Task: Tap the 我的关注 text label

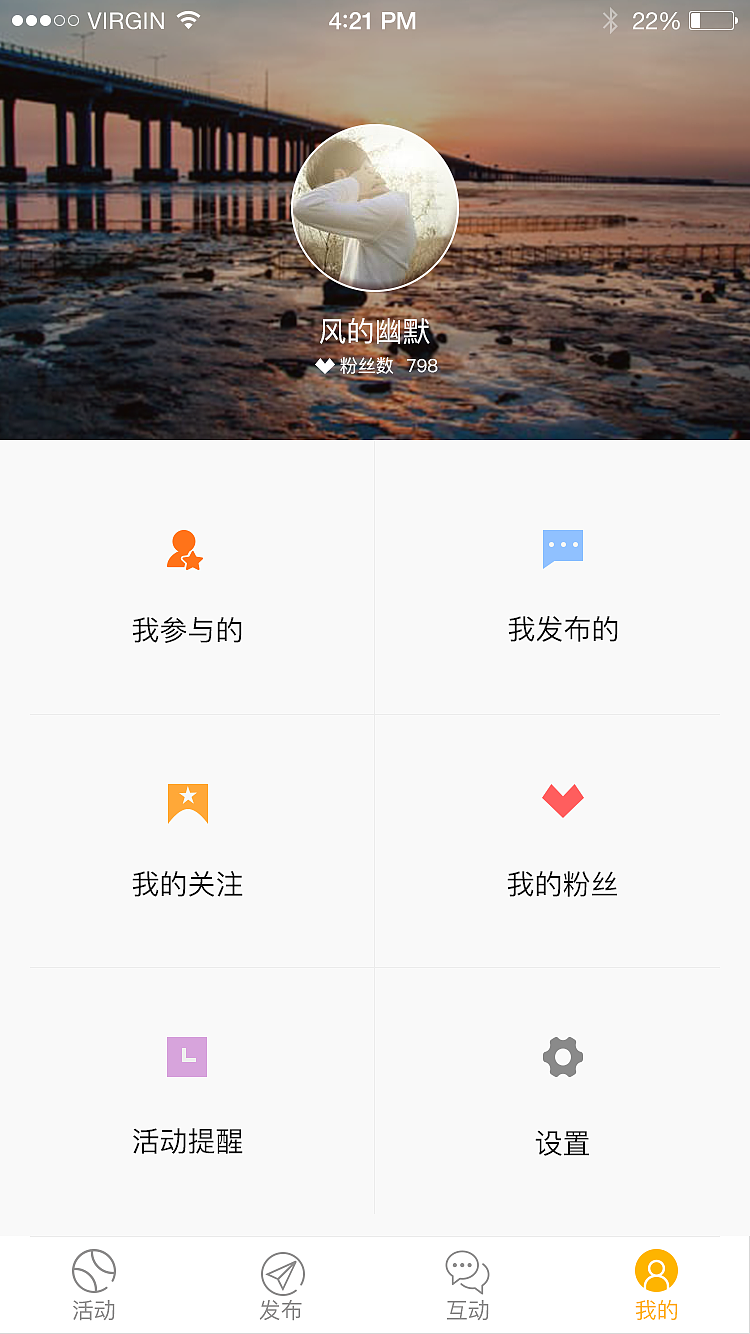Action: coord(186,885)
